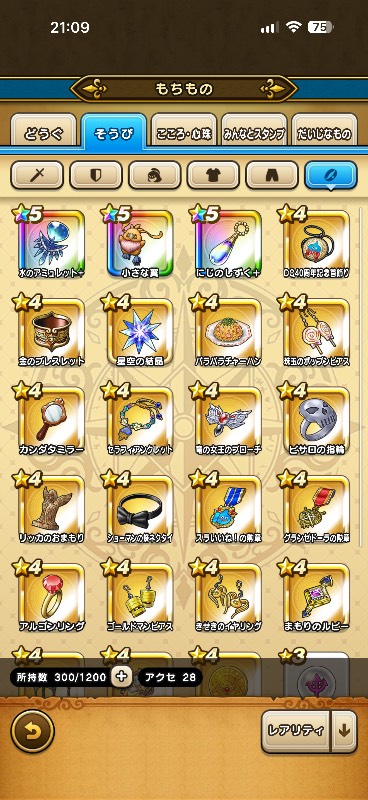Filter equipment by weapon sword icon
The image size is (368, 800).
coord(37,176)
